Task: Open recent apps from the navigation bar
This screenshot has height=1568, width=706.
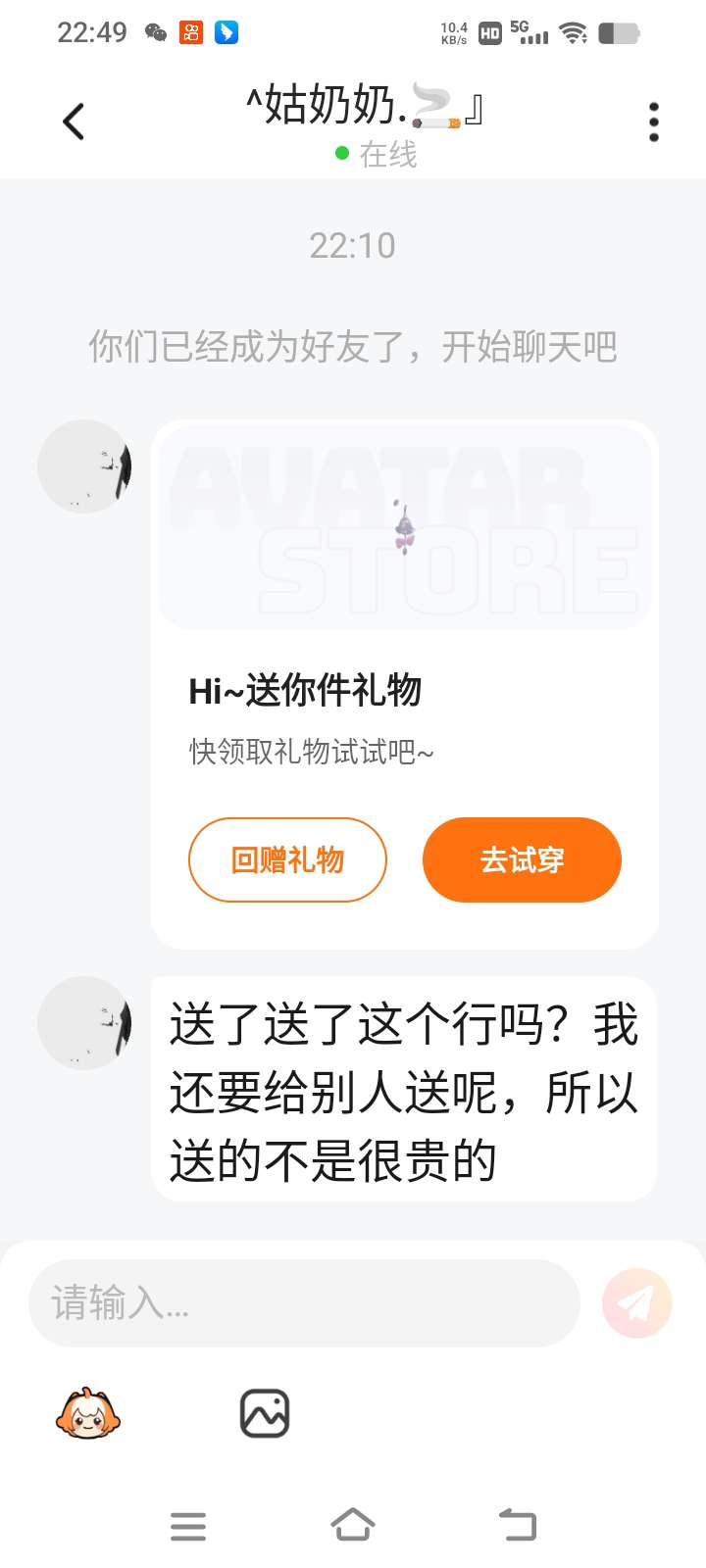Action: click(x=188, y=1525)
